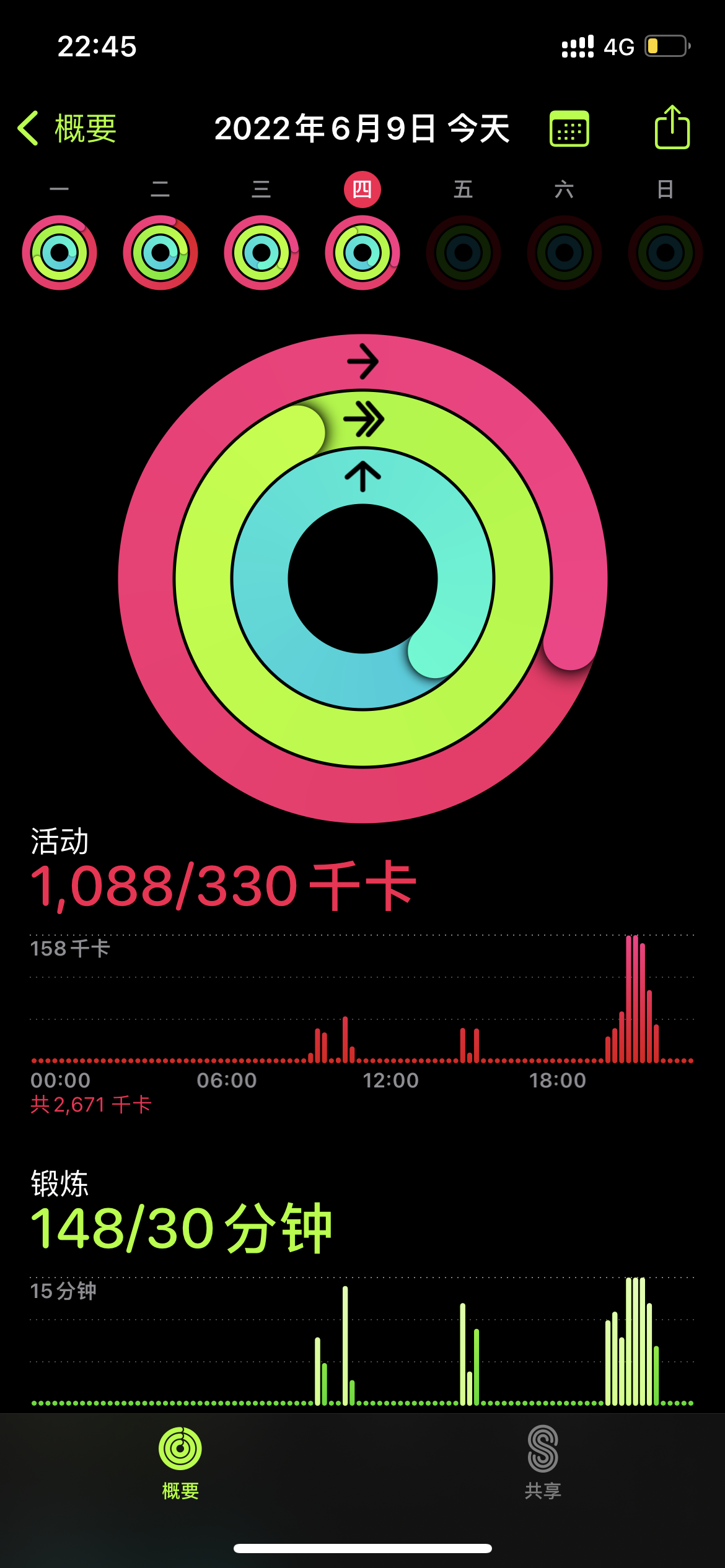Select Tuesday (二) activity rings
The image size is (725, 1568).
pyautogui.click(x=160, y=253)
